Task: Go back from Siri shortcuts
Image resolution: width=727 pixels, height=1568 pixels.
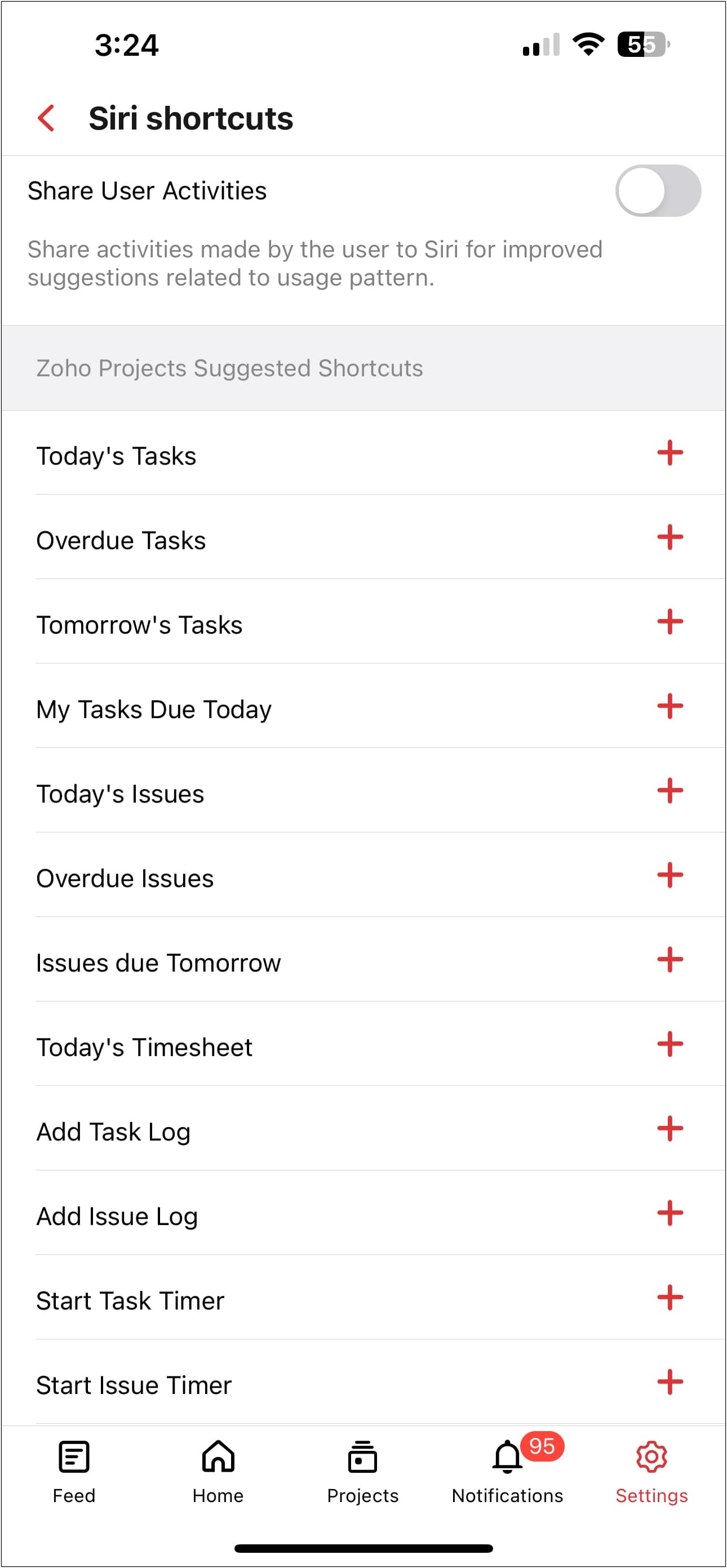Action: (46, 118)
